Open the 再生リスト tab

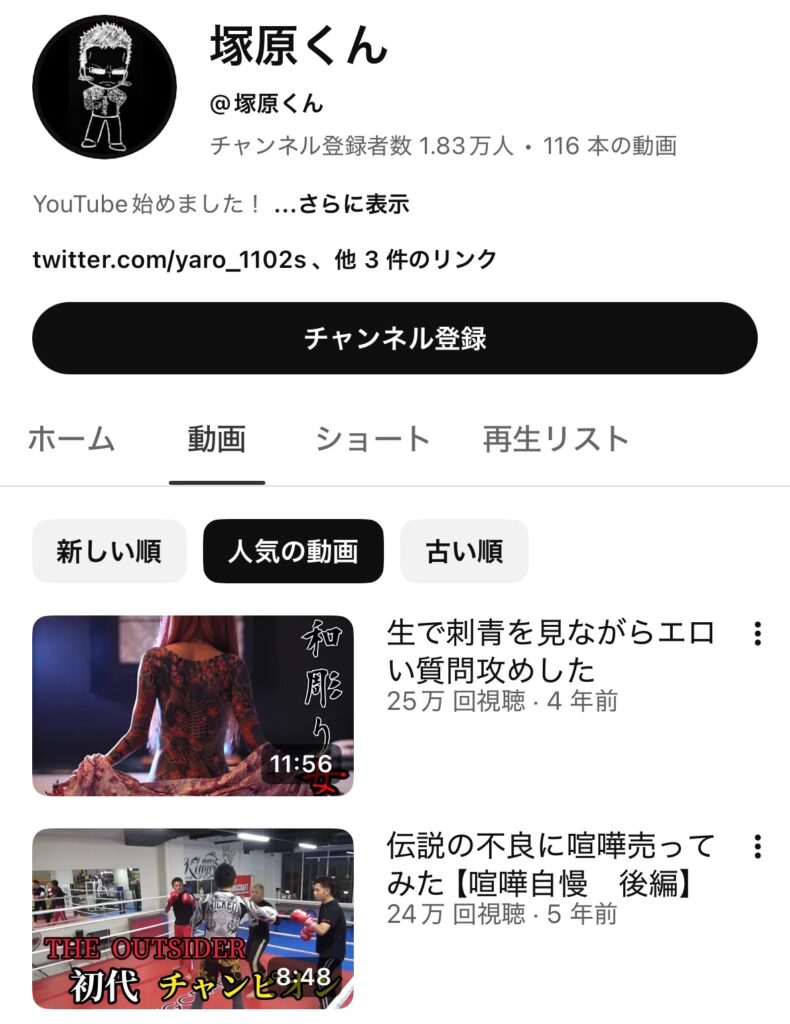pos(556,439)
